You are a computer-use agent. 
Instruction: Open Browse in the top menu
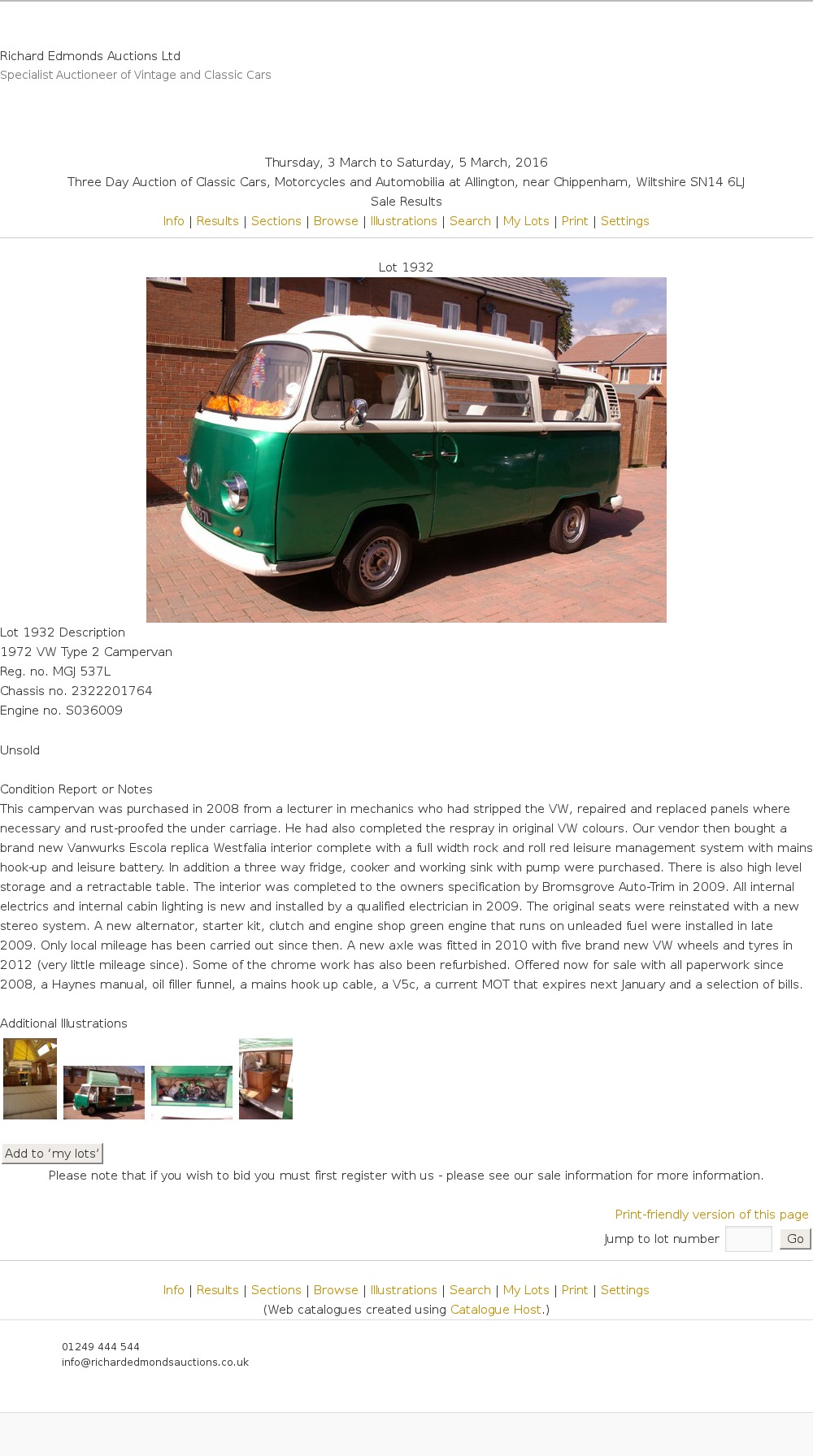point(336,221)
